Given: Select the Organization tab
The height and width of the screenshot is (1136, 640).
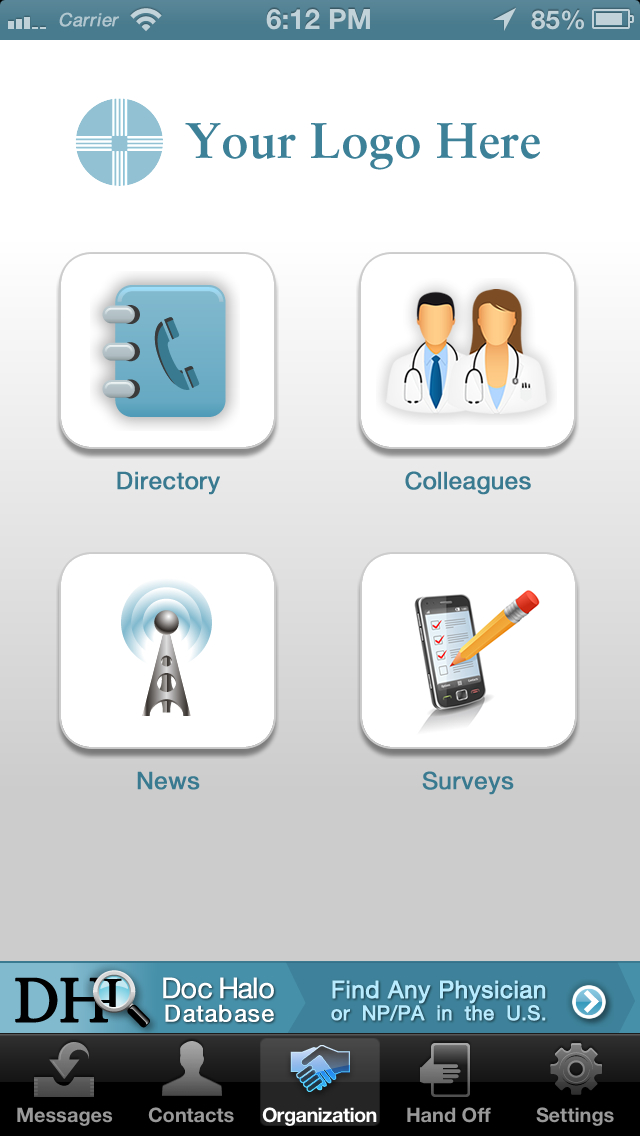Looking at the screenshot, I should 320,1086.
